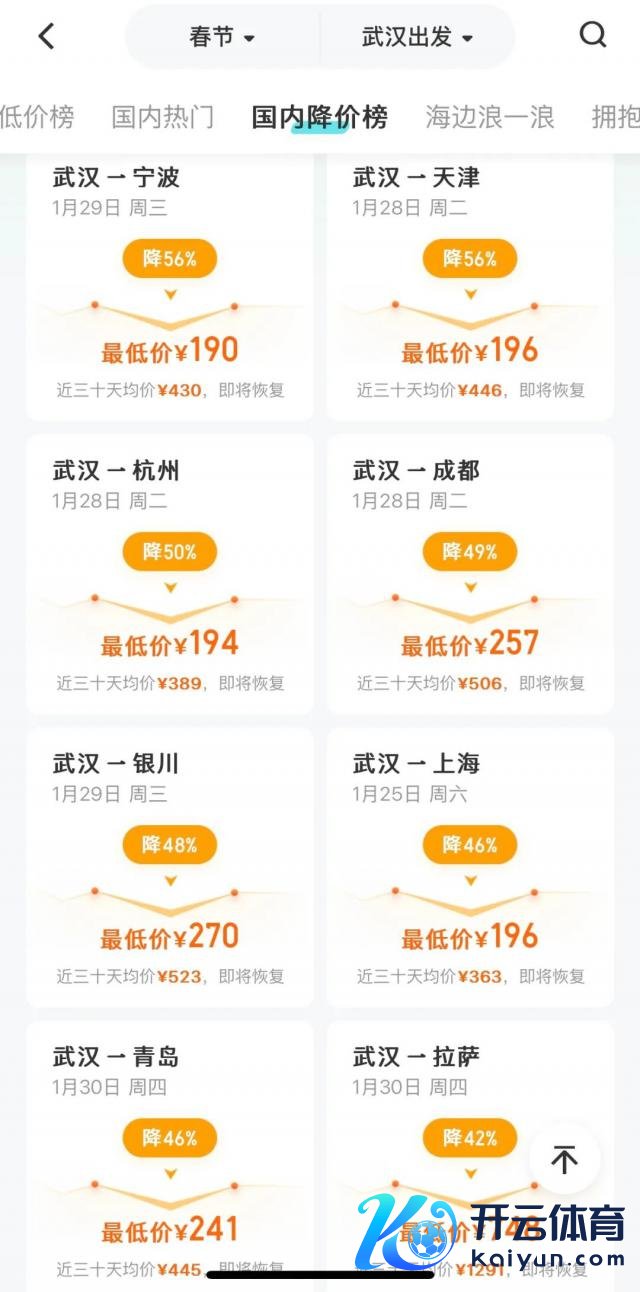View the 武汉 → 成都 price drop card
This screenshot has width=640, height=1292.
470,575
